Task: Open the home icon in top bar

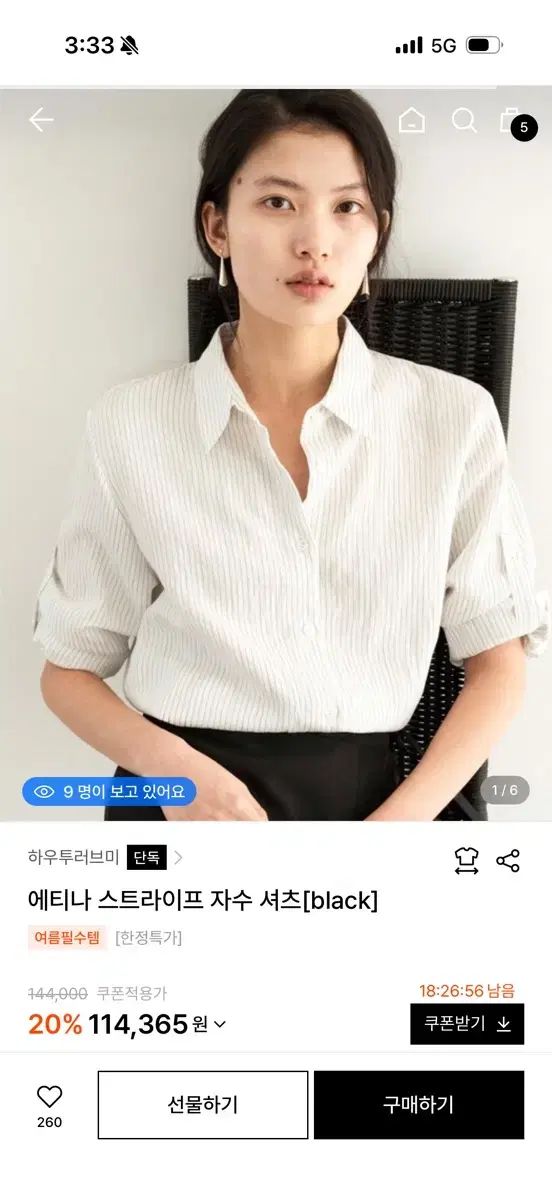Action: coord(411,121)
